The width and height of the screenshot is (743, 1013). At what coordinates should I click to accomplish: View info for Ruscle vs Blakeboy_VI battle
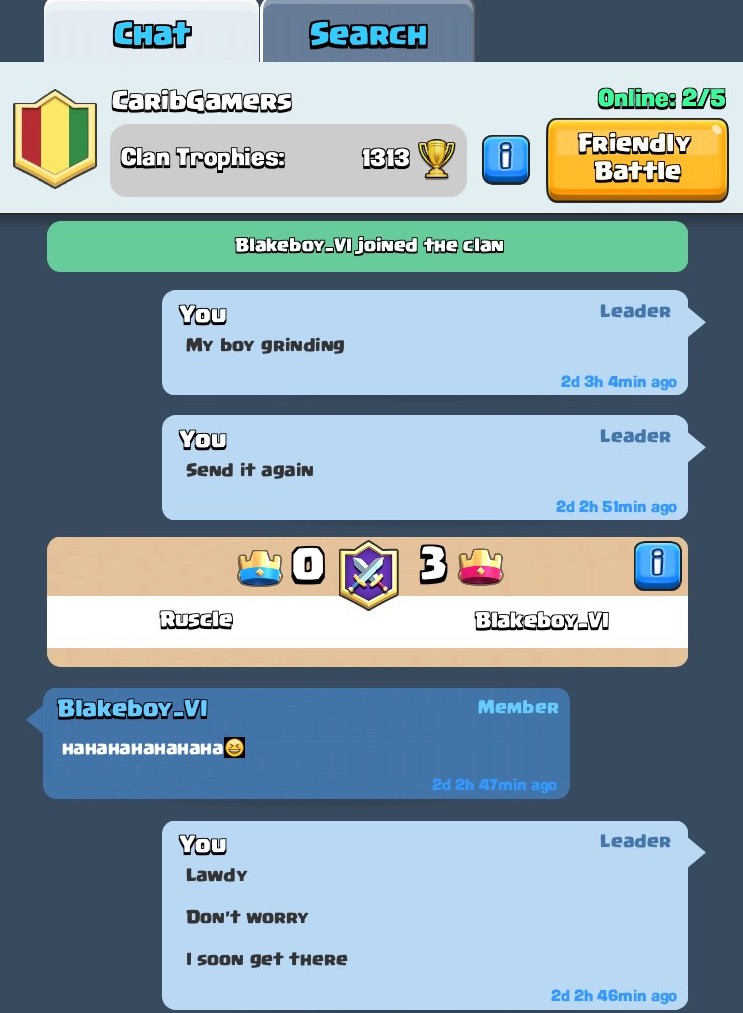(x=658, y=564)
